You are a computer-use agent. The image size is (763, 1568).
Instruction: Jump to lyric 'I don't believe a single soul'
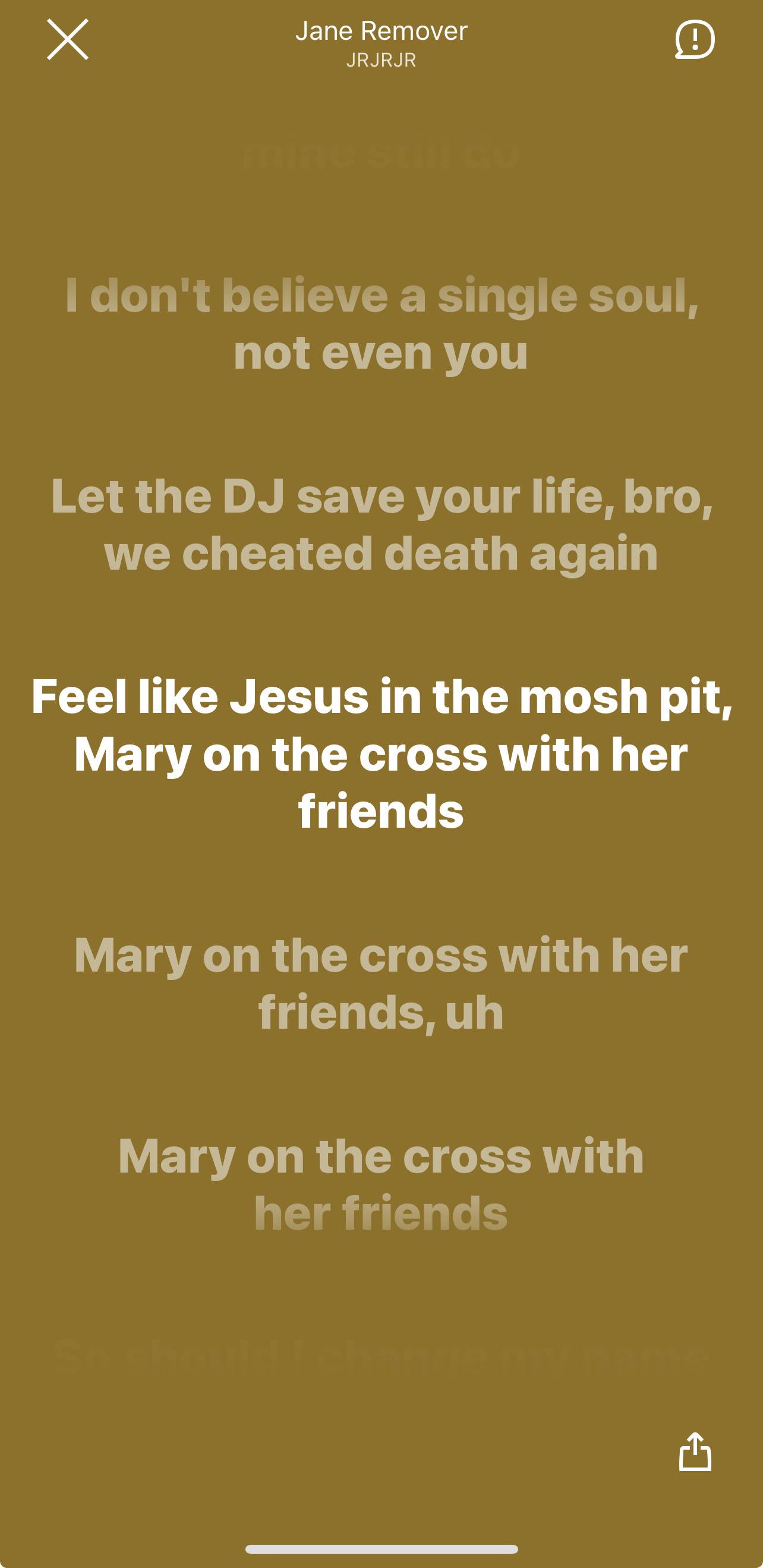[381, 324]
